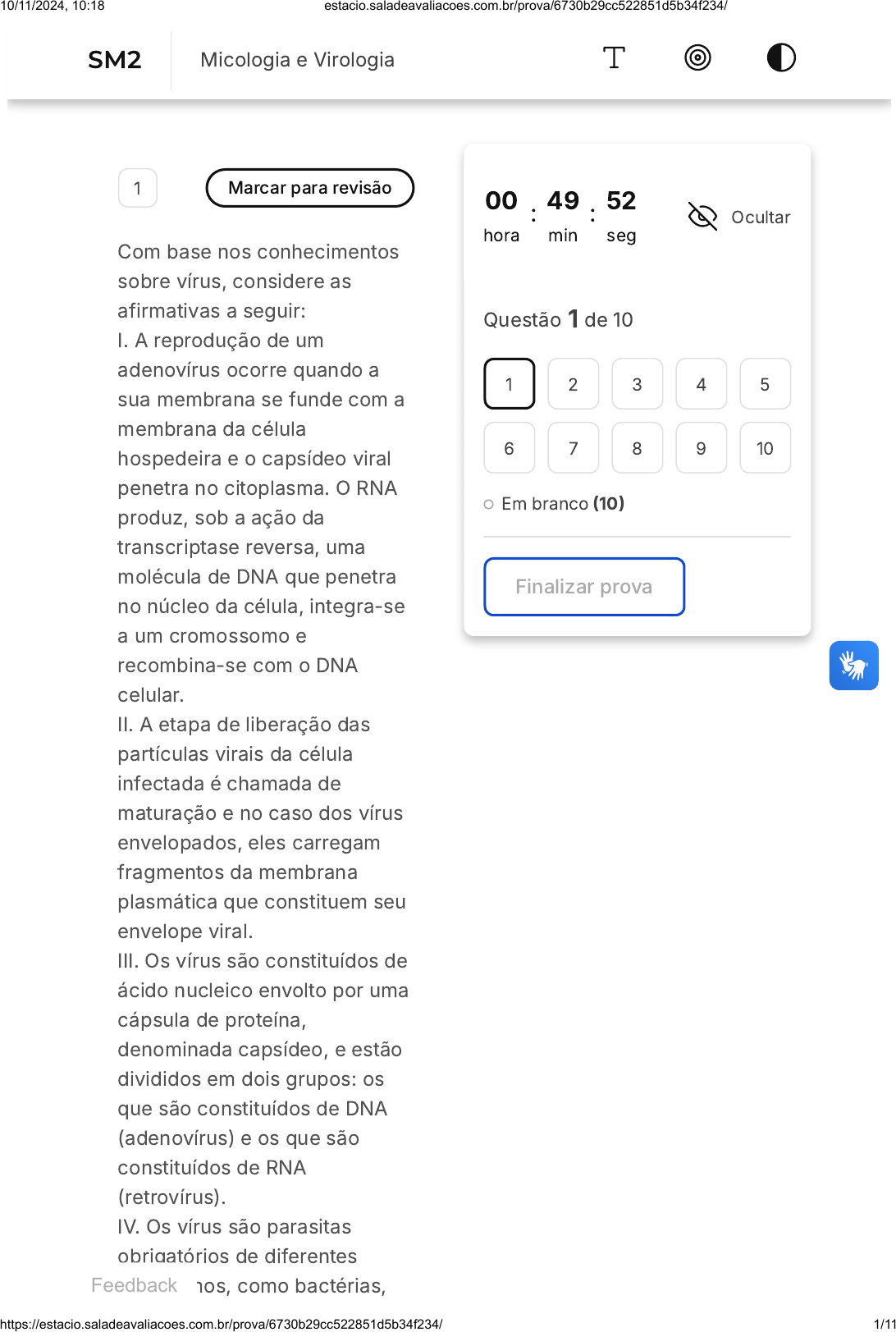Tap Finalizar prova button
The image size is (896, 1332).
(584, 587)
